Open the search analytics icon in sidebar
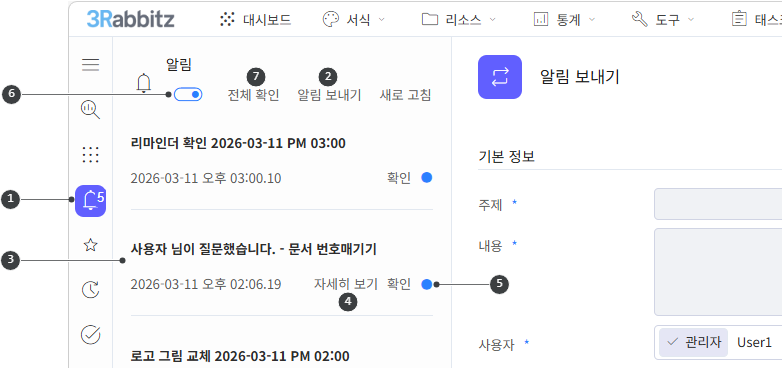The width and height of the screenshot is (783, 369). coord(90,109)
